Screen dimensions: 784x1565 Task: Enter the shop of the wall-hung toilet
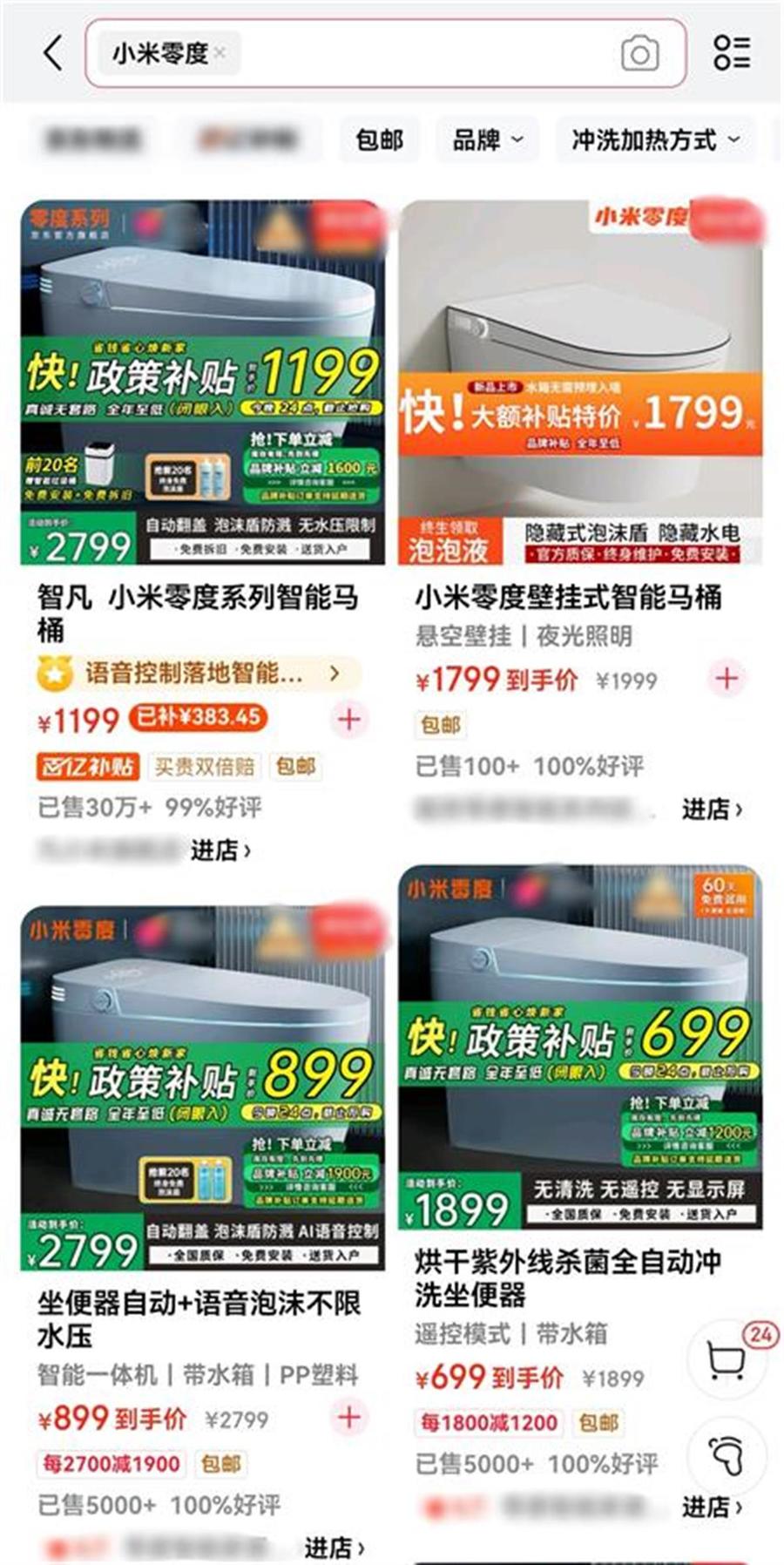[712, 810]
